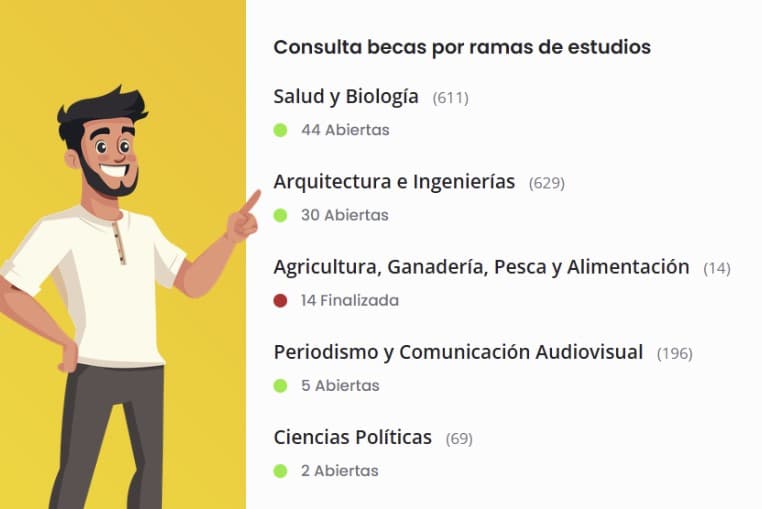Open Ciencias Políticas scholarships
This screenshot has height=509, width=762.
[352, 437]
